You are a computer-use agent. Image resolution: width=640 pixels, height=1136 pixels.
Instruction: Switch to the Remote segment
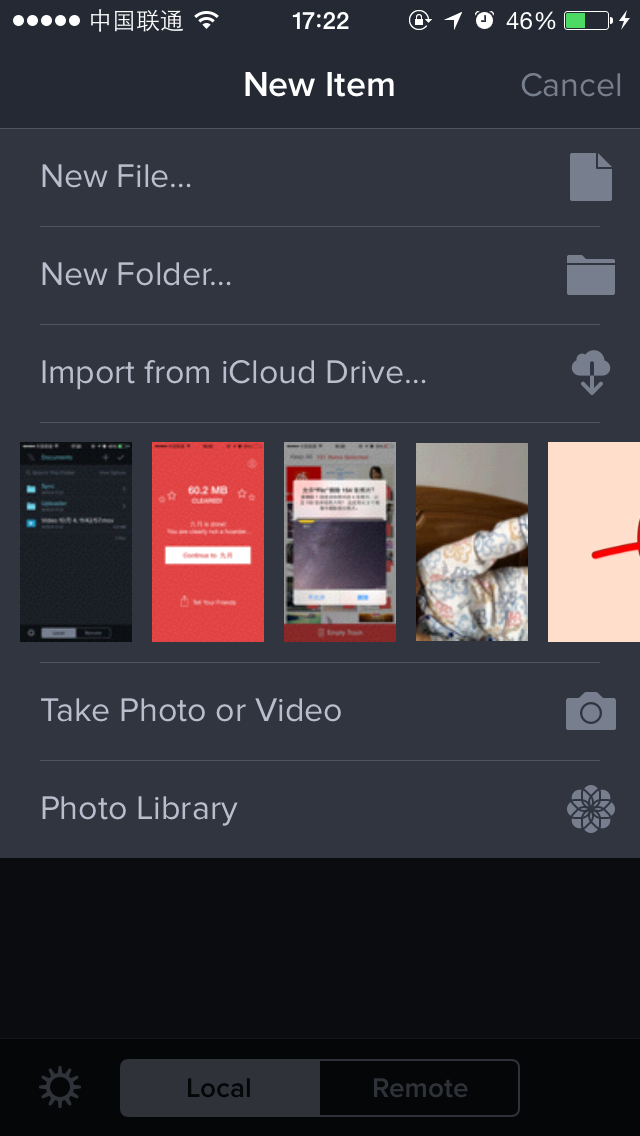(420, 1088)
